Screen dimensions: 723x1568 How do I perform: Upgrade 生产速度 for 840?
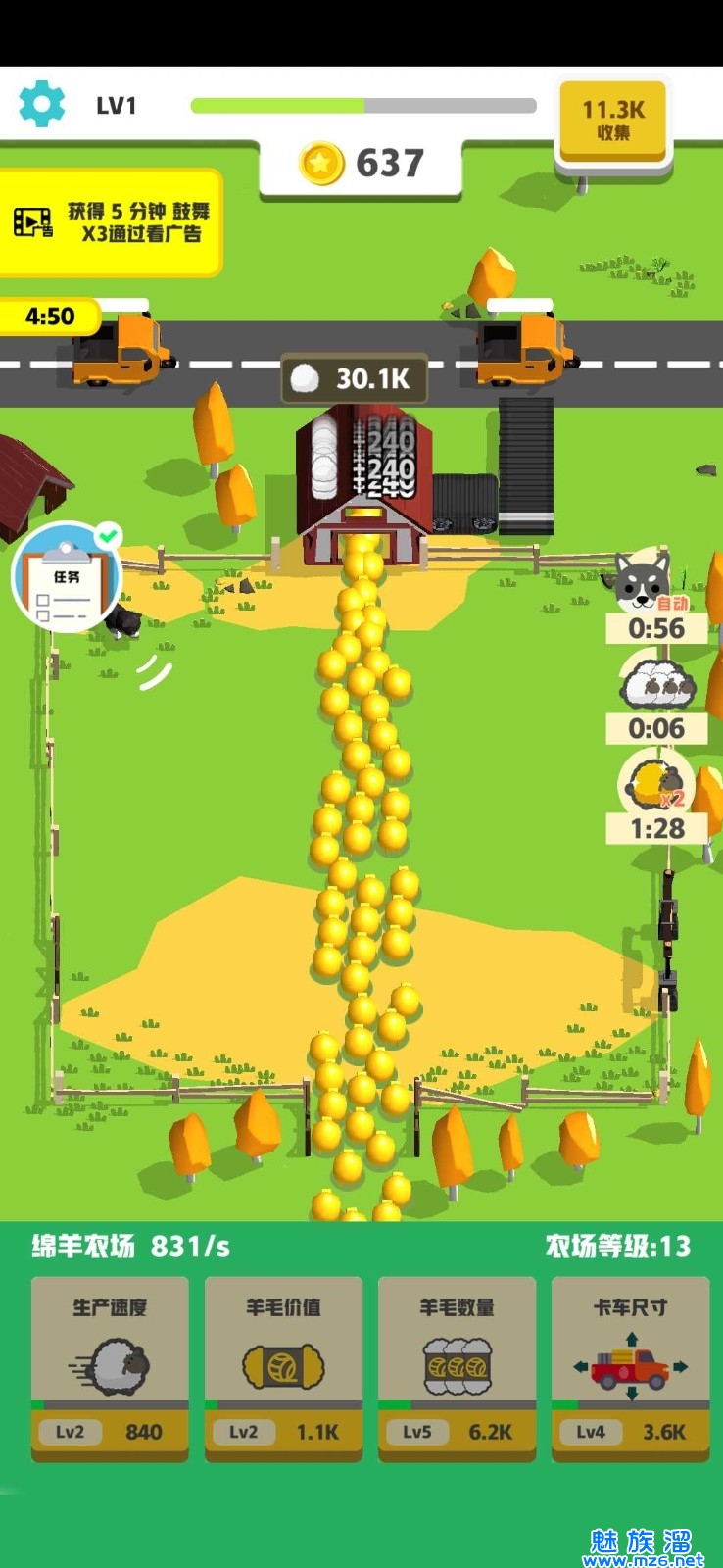tap(110, 1368)
